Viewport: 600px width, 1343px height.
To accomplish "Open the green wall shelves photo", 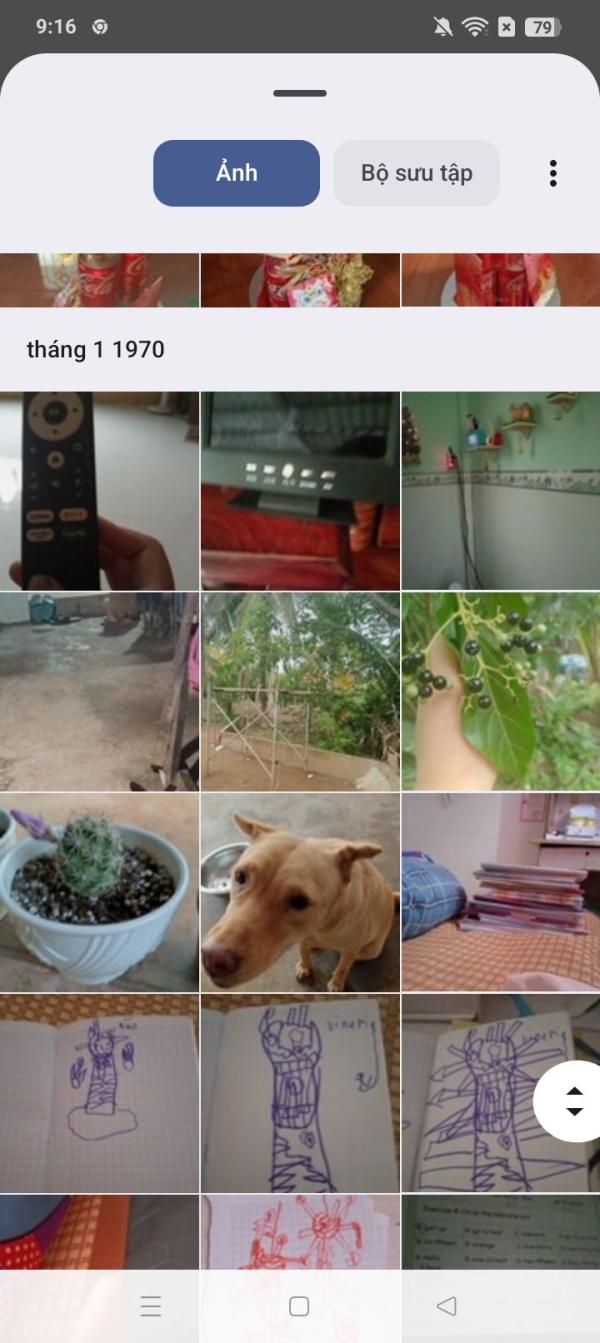I will click(501, 491).
